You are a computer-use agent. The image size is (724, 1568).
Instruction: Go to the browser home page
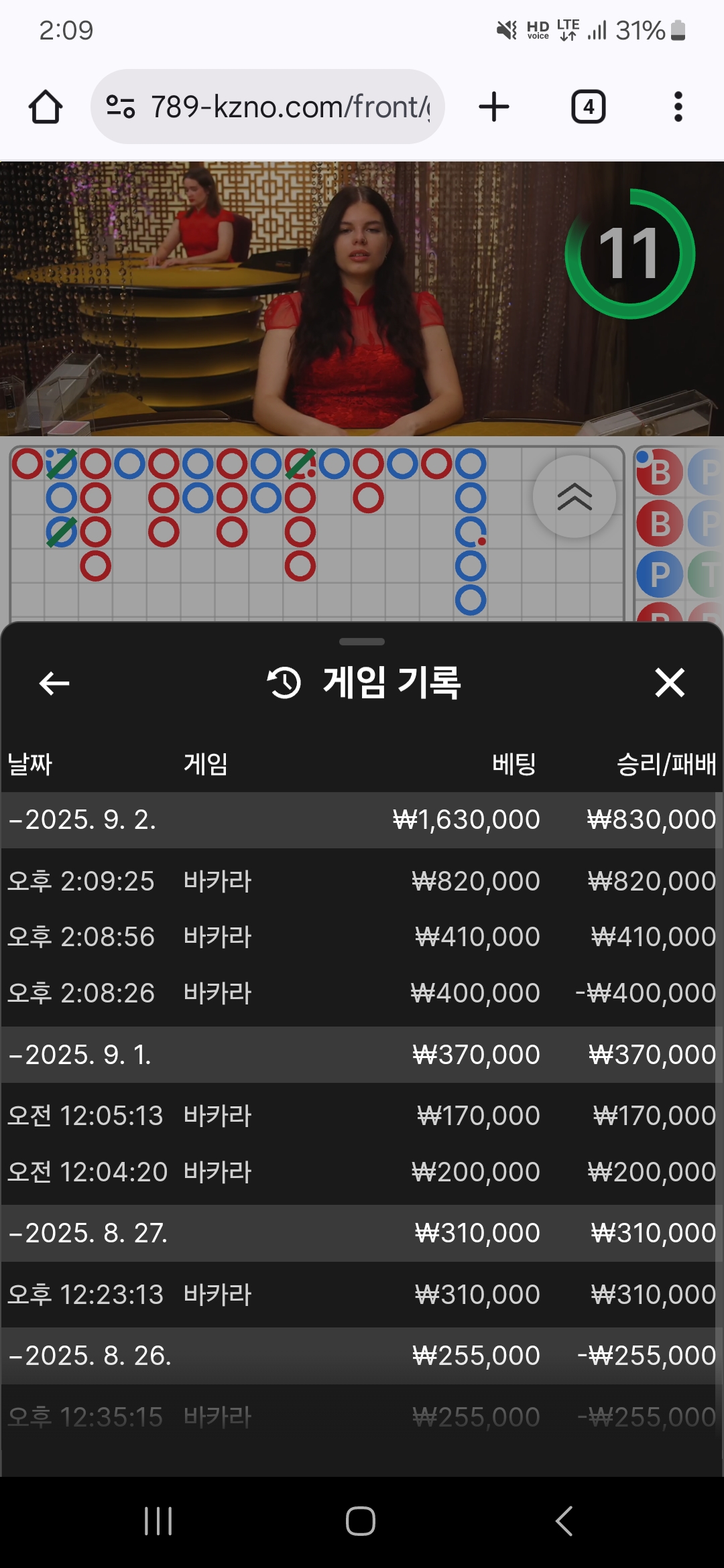point(46,107)
